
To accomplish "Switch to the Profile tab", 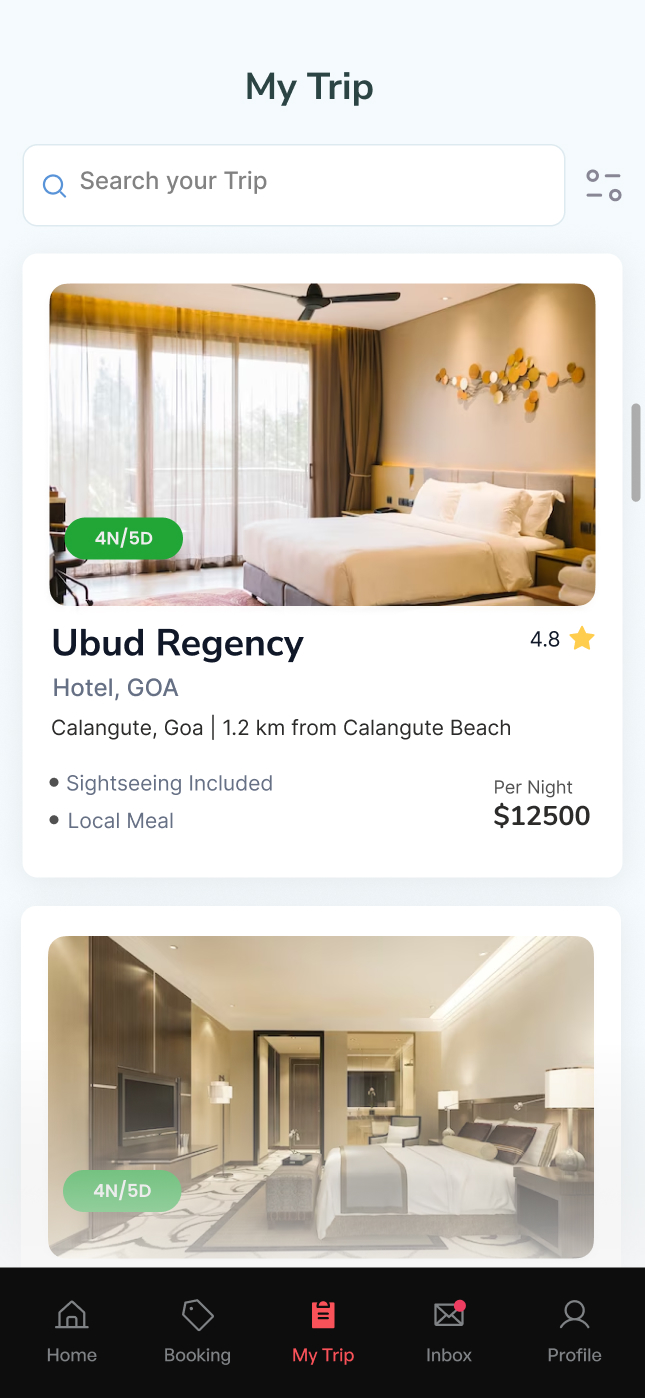I will coord(574,1332).
